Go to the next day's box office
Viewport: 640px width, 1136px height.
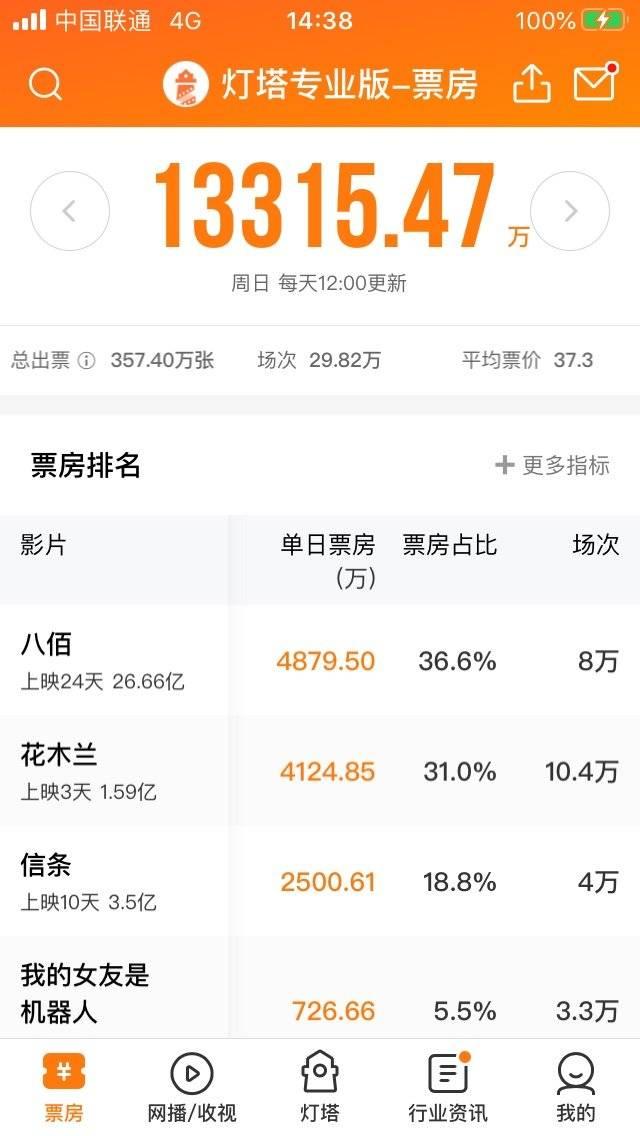point(570,211)
